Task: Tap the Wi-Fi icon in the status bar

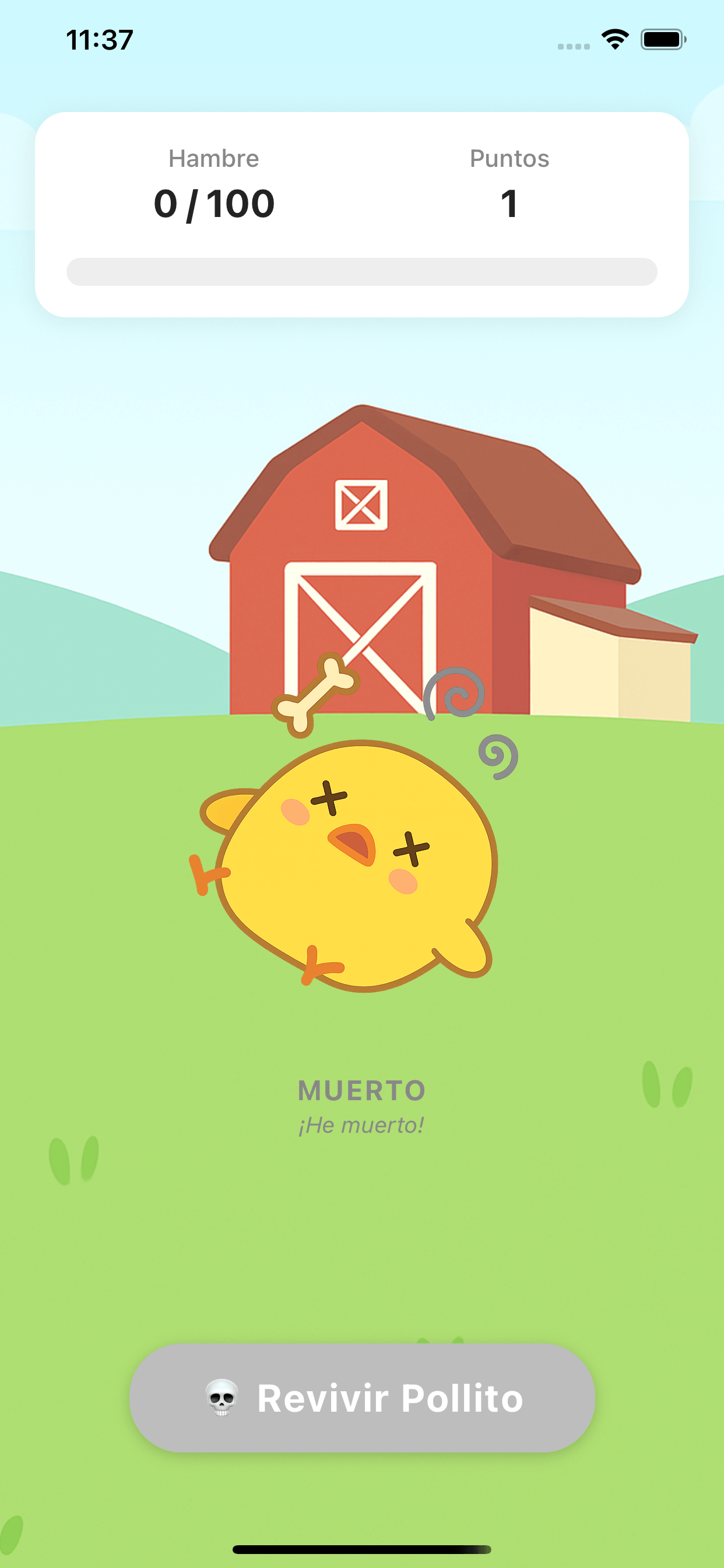Action: pyautogui.click(x=614, y=39)
